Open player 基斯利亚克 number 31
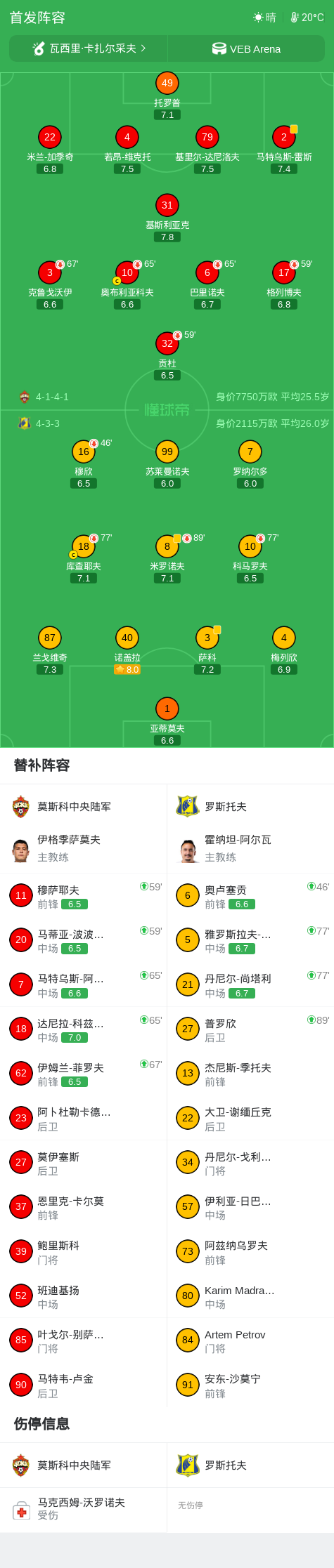Image resolution: width=334 pixels, height=1568 pixels. tap(167, 205)
